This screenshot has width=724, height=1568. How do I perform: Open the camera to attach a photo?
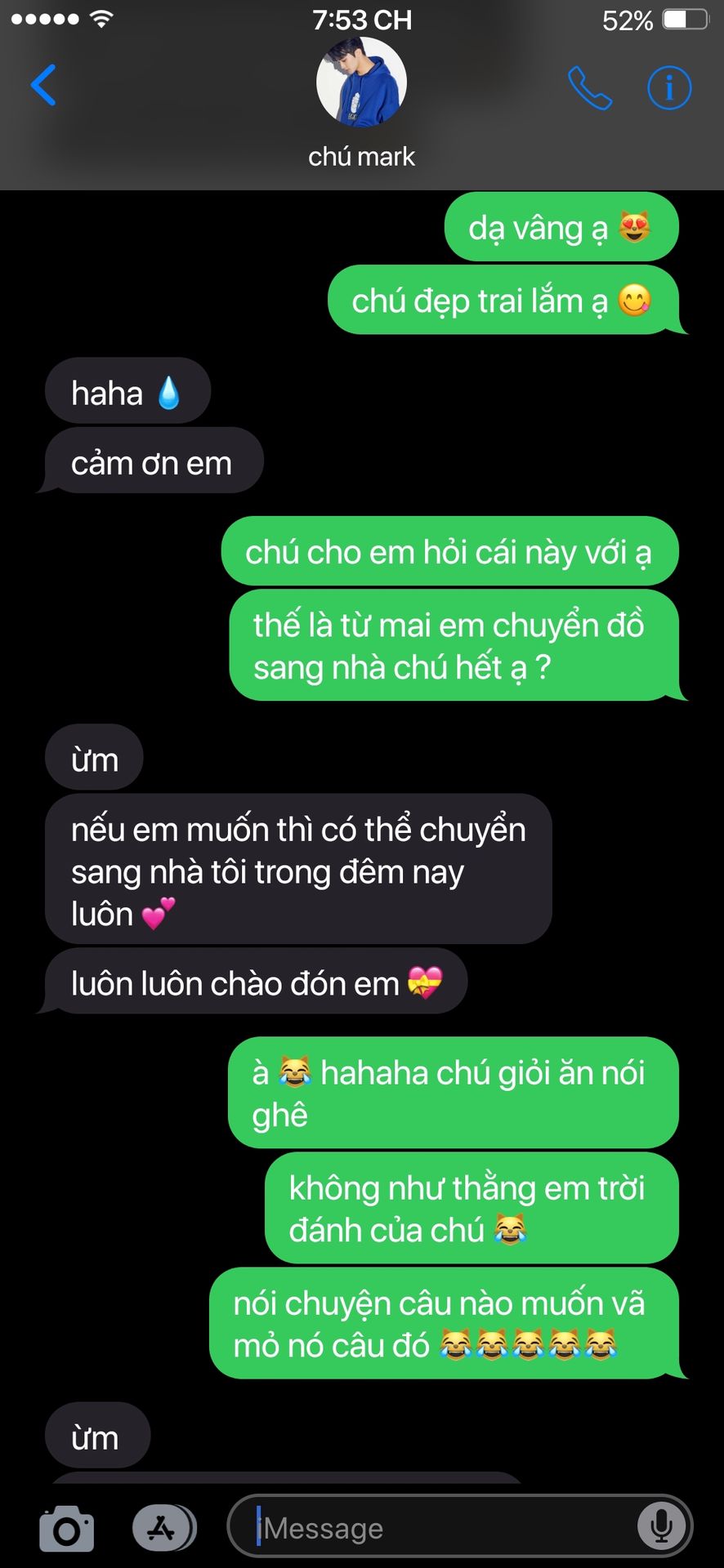[x=66, y=1528]
